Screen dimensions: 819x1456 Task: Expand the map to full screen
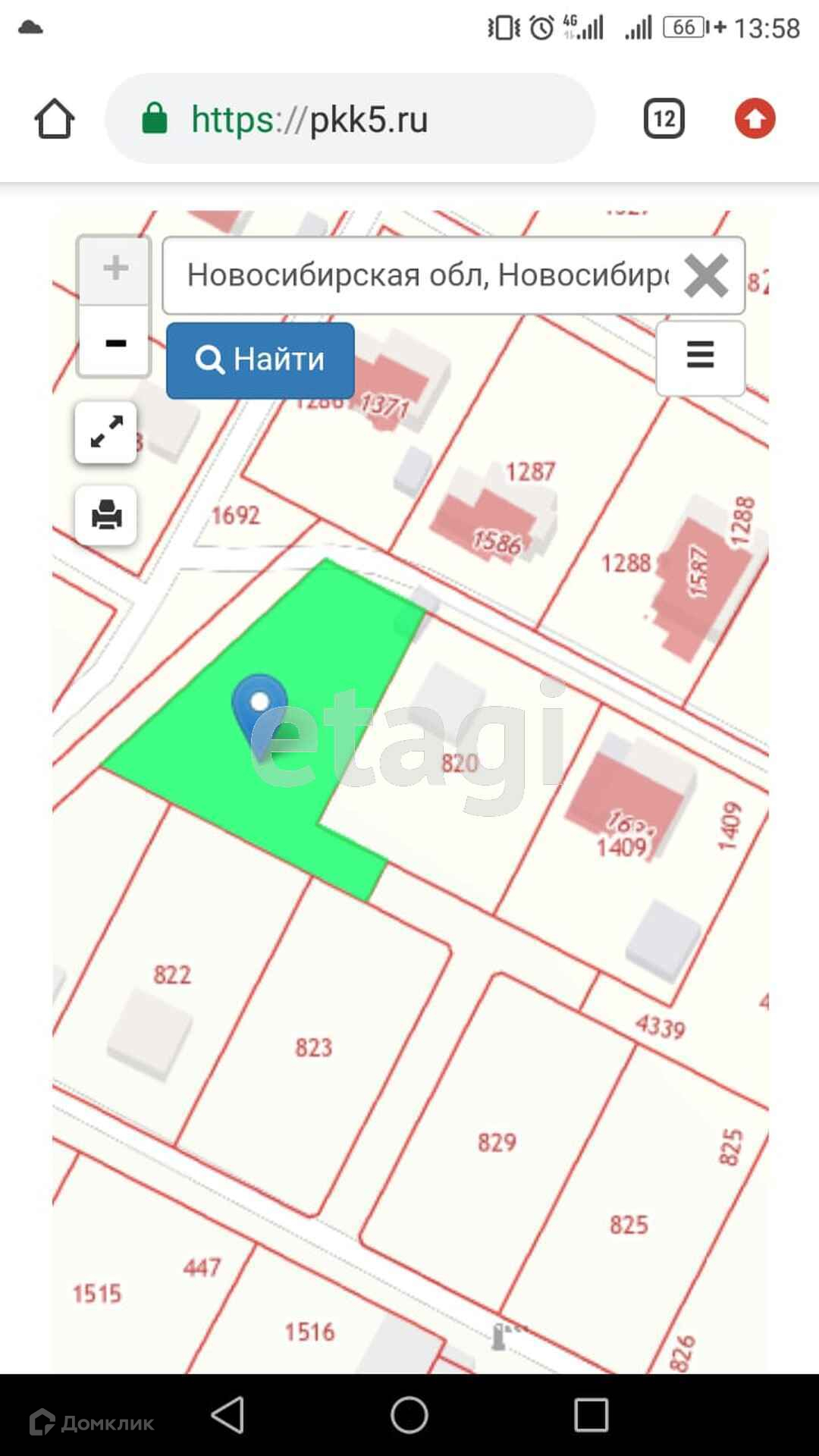(x=106, y=432)
